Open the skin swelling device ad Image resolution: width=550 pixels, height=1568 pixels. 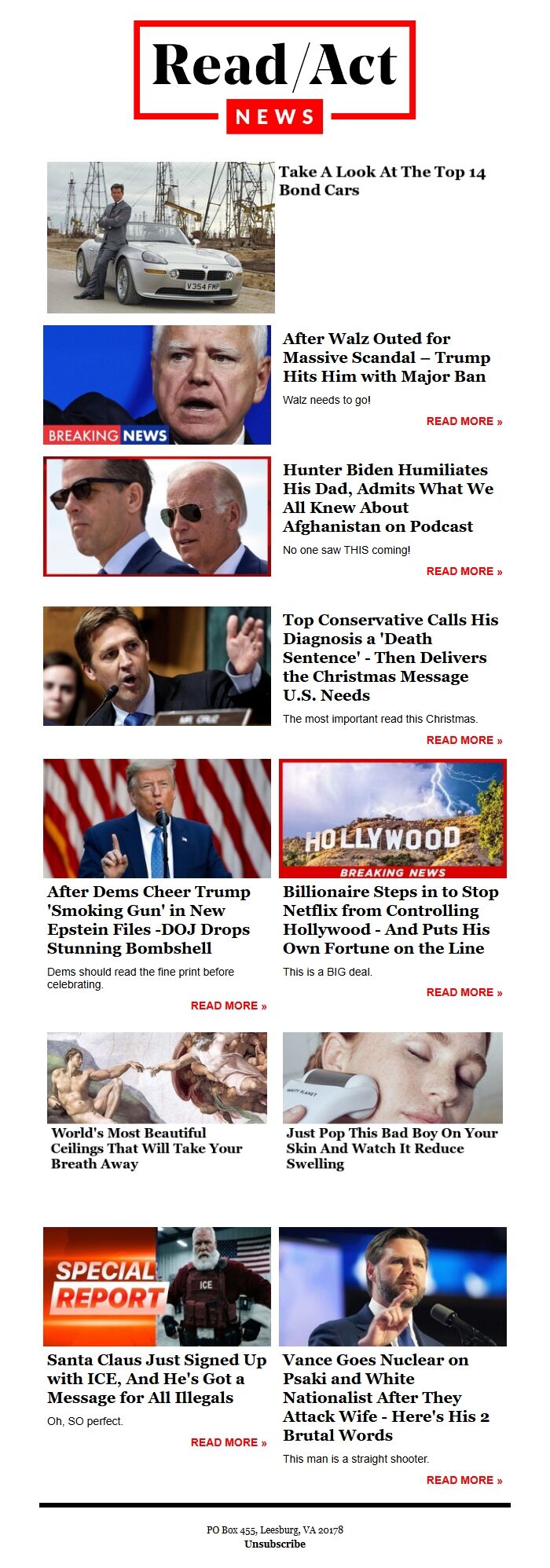click(393, 1077)
